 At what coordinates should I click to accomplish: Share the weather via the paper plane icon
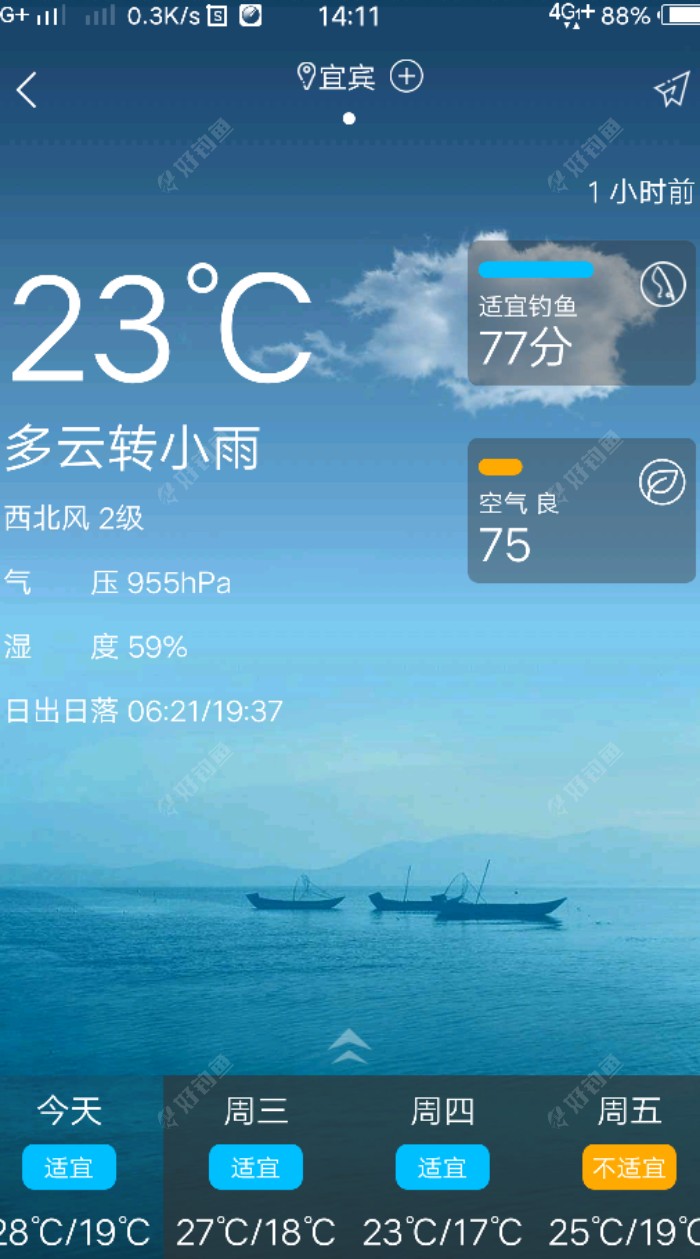tap(671, 89)
